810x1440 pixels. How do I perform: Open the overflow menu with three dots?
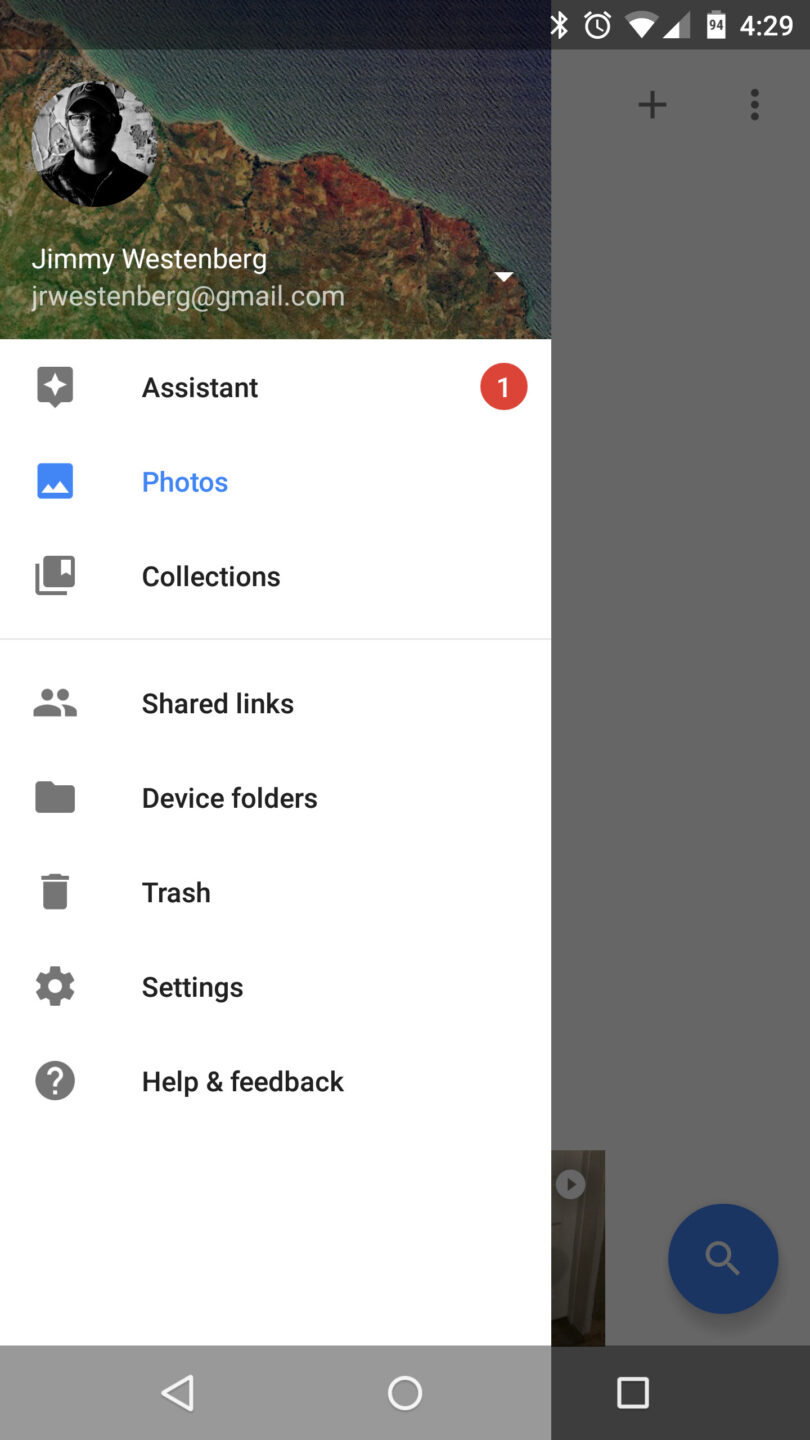754,104
